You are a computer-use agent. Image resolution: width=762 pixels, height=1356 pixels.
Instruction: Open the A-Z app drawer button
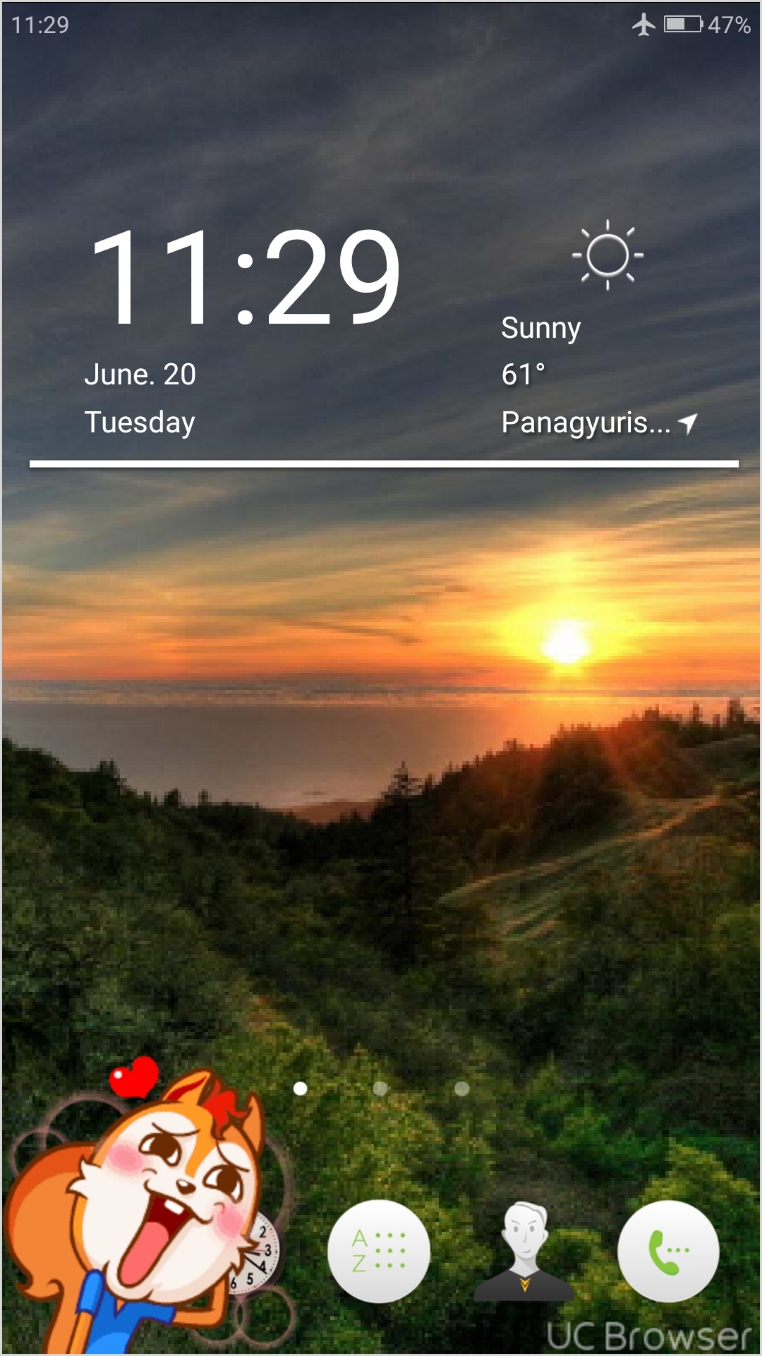pos(379,1250)
